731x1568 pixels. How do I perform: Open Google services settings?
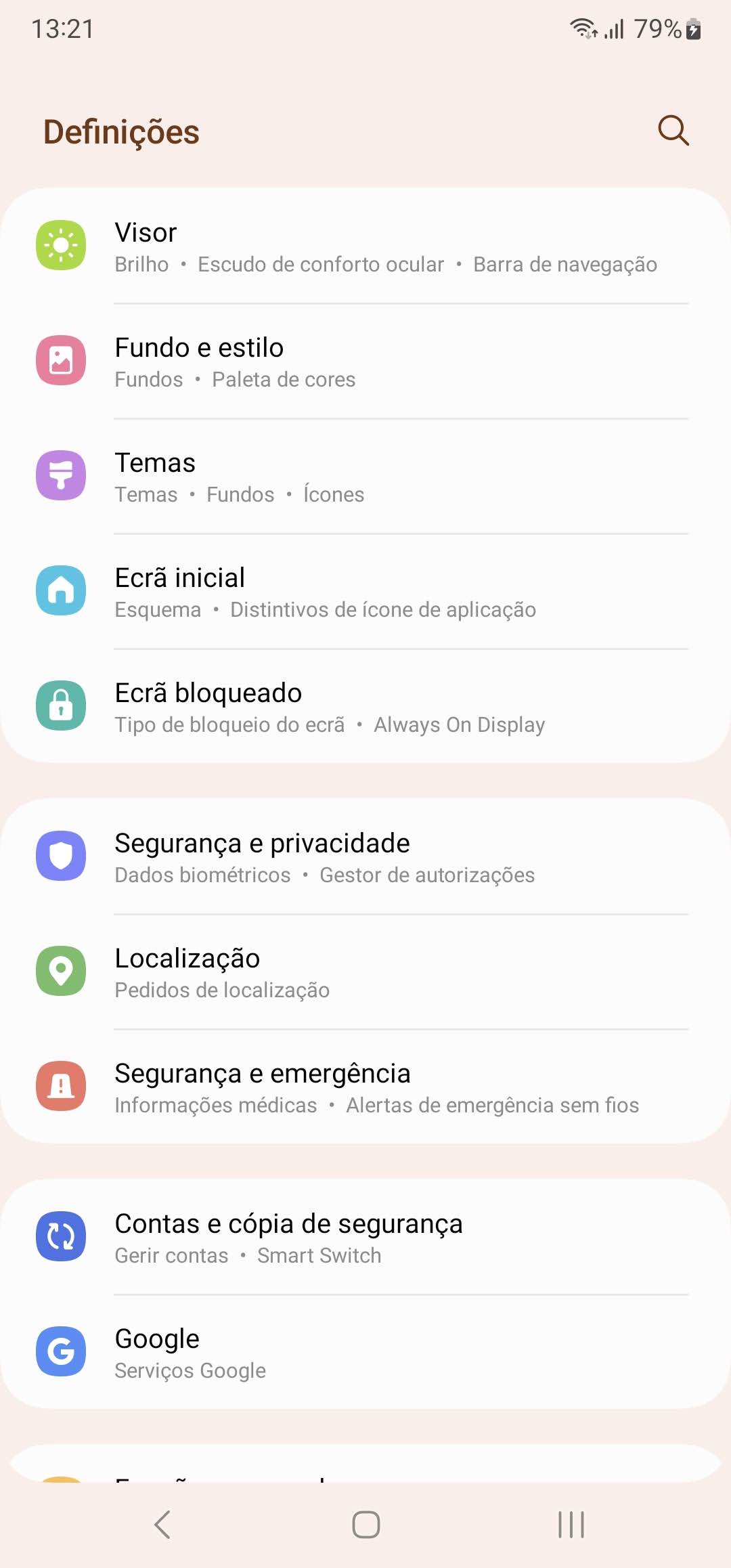pos(365,1353)
